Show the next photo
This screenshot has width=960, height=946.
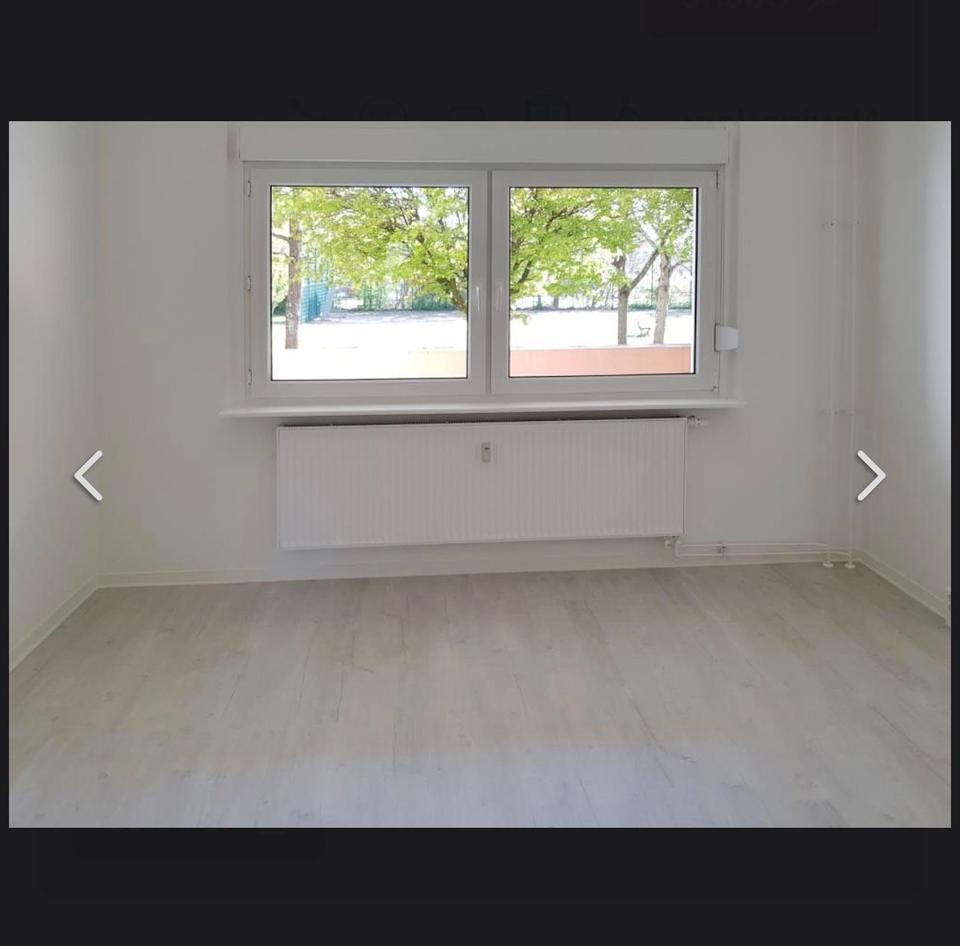pos(870,476)
